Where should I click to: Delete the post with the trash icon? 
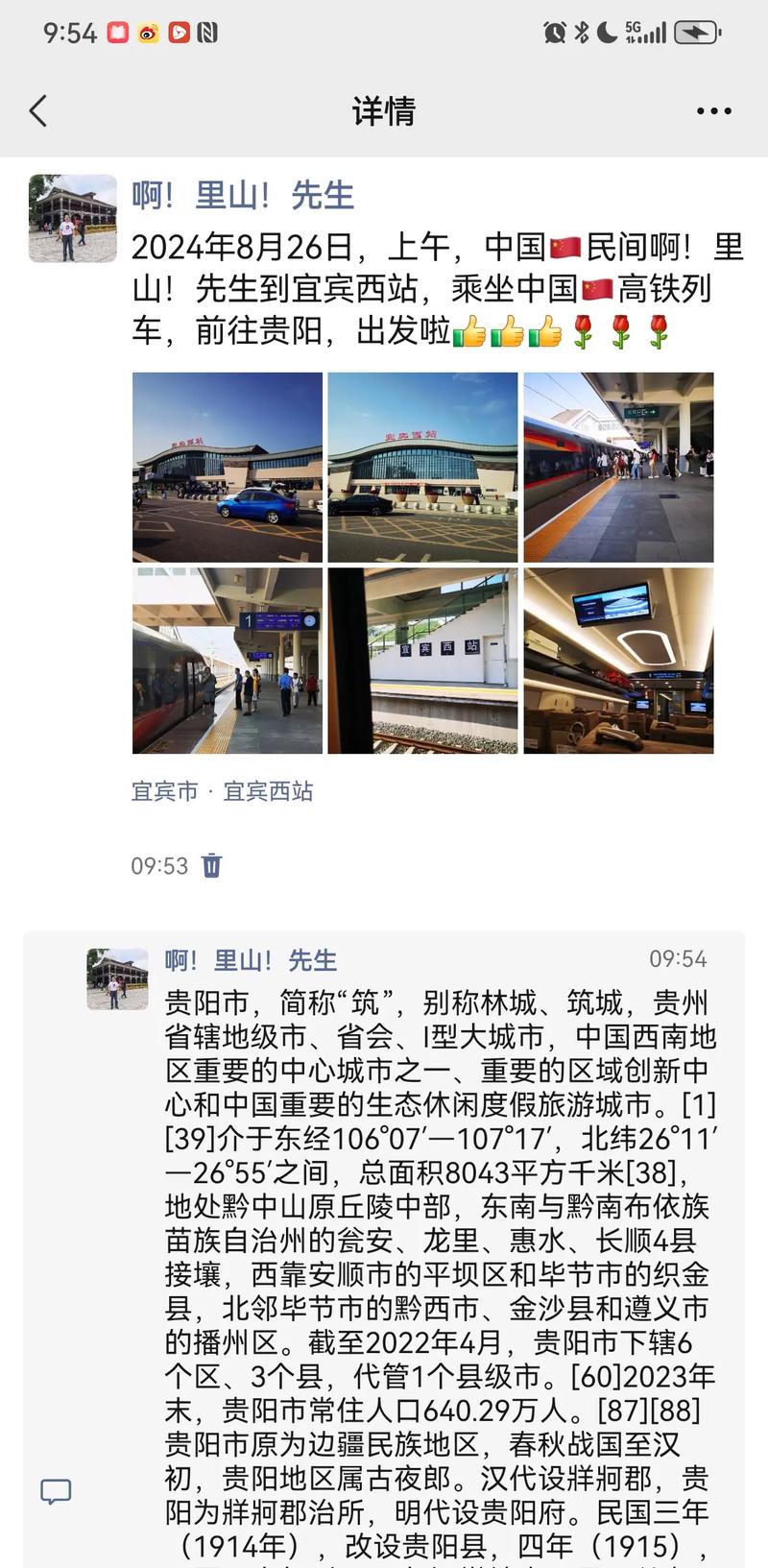pyautogui.click(x=212, y=865)
